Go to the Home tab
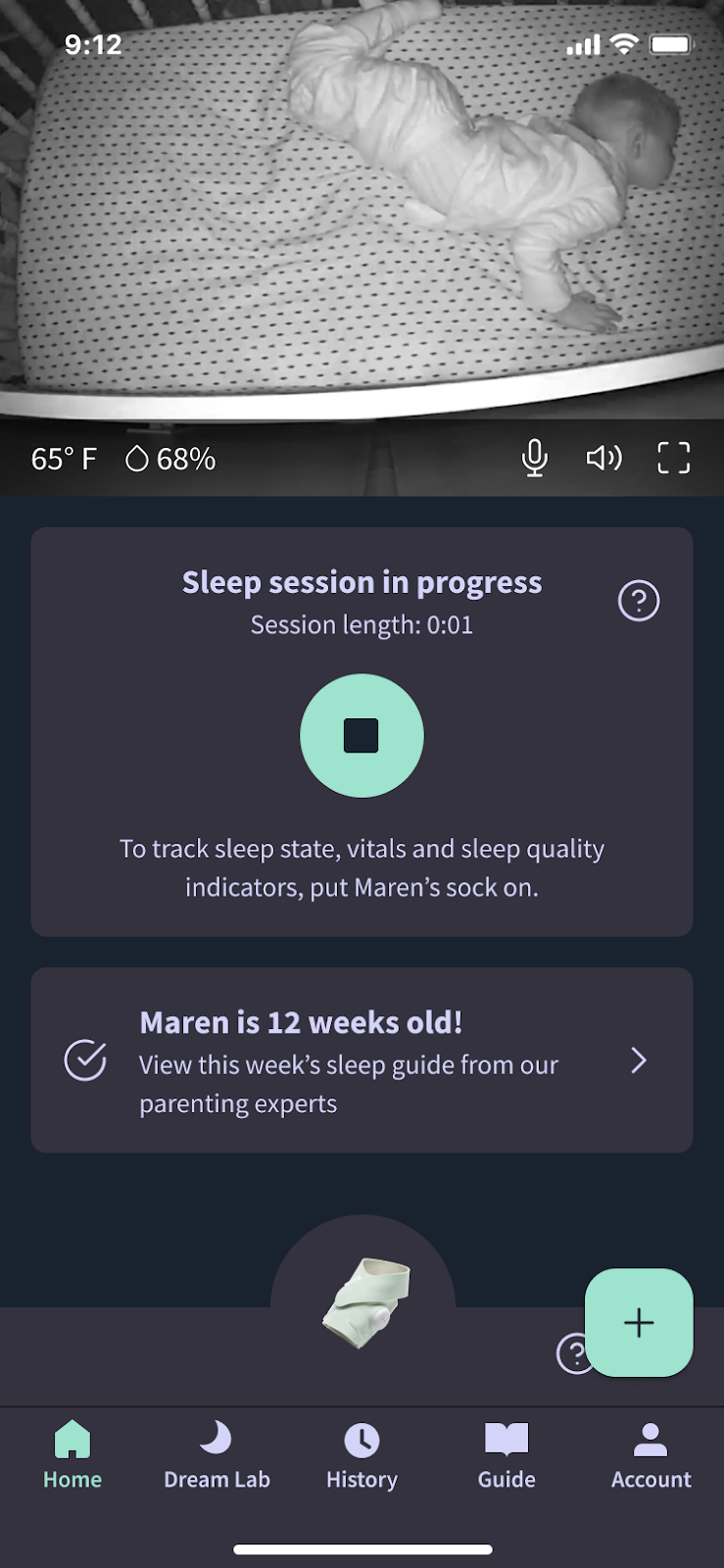Screen dimensions: 724x1568 point(72,1455)
